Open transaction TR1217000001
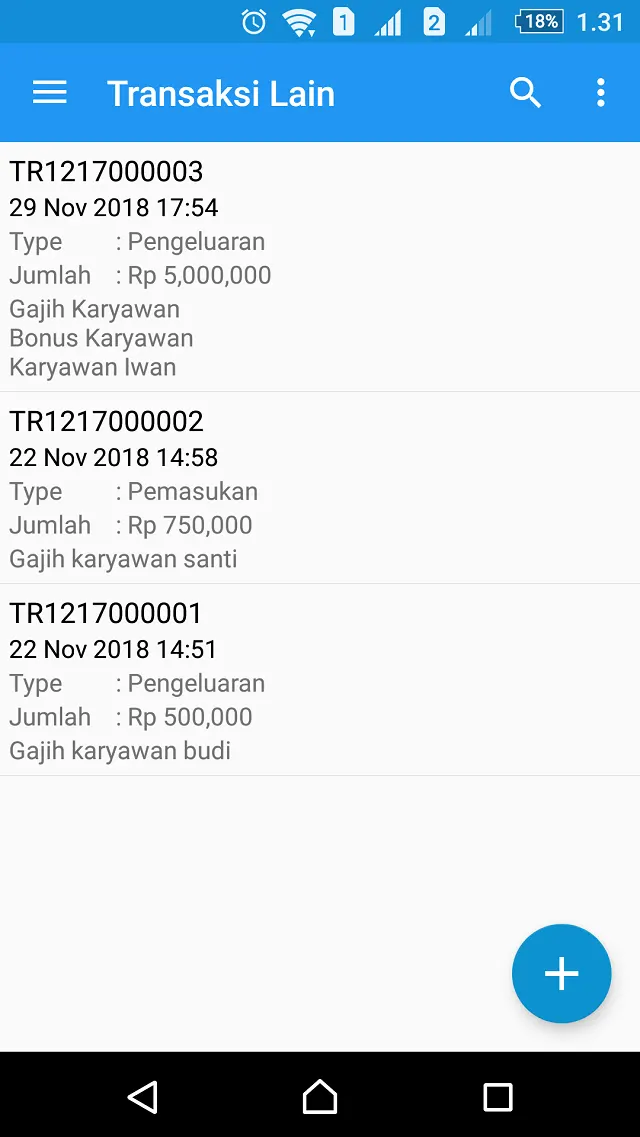This screenshot has width=640, height=1137. (x=320, y=680)
